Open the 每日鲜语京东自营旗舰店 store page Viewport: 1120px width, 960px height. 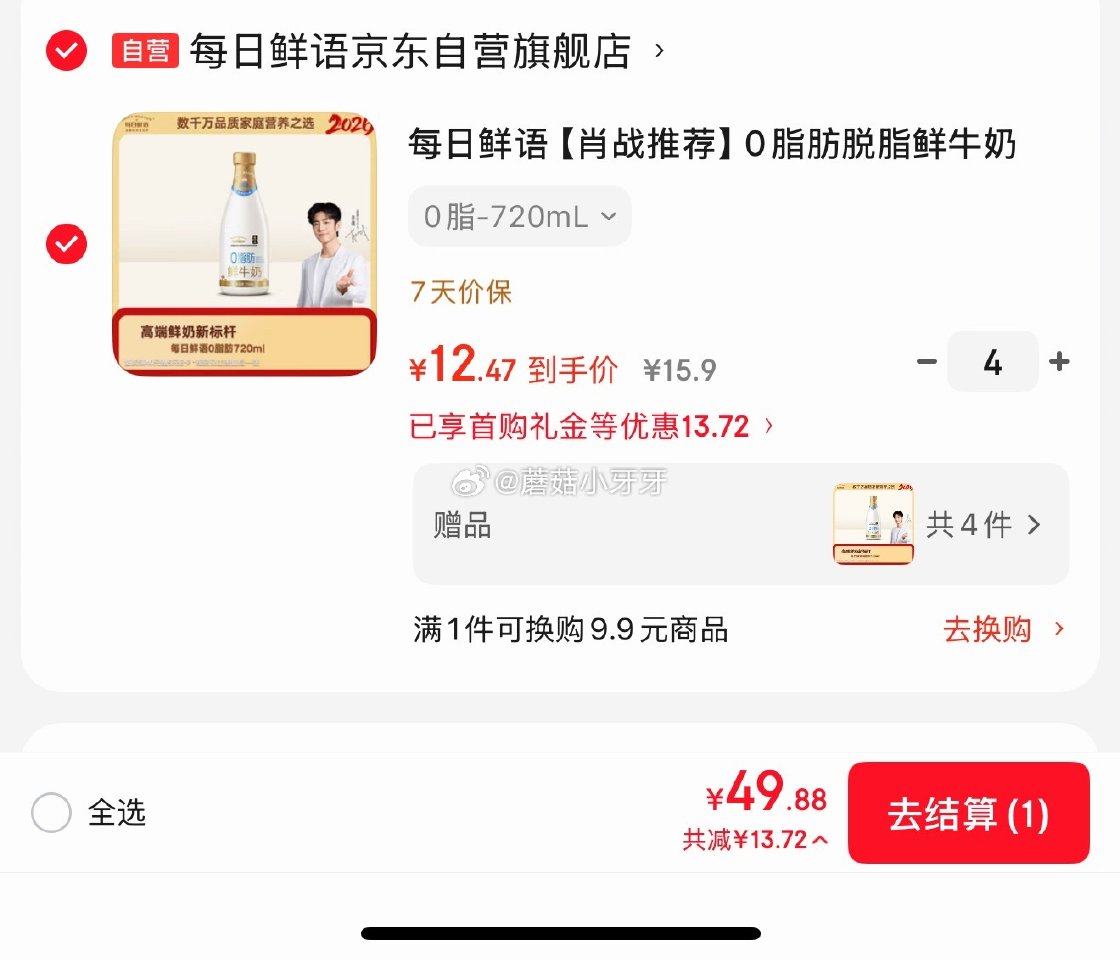click(x=410, y=51)
